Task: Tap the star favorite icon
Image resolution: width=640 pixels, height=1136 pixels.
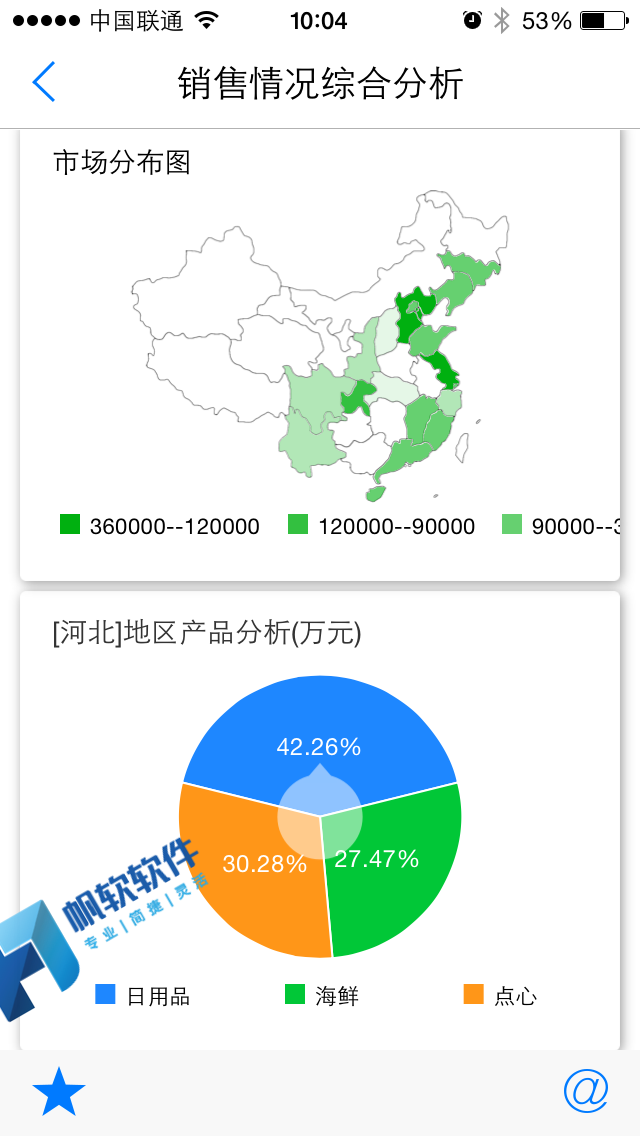Action: pyautogui.click(x=59, y=1091)
